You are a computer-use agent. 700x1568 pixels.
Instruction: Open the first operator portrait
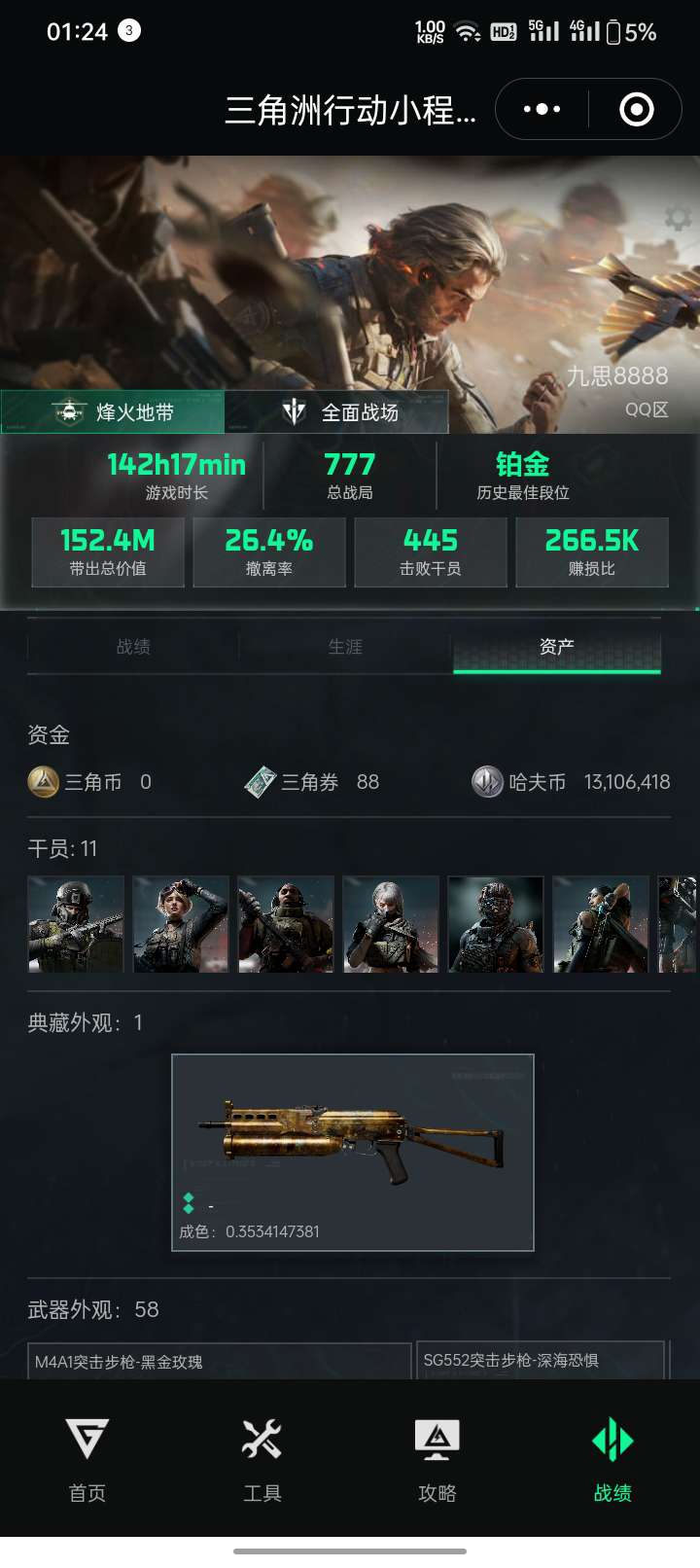pos(76,924)
